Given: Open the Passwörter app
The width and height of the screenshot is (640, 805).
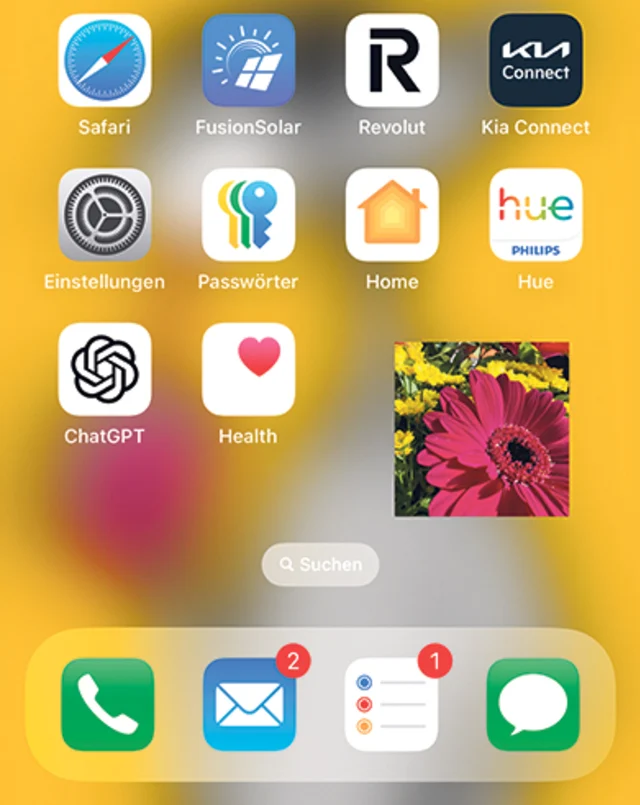Looking at the screenshot, I should (x=248, y=215).
